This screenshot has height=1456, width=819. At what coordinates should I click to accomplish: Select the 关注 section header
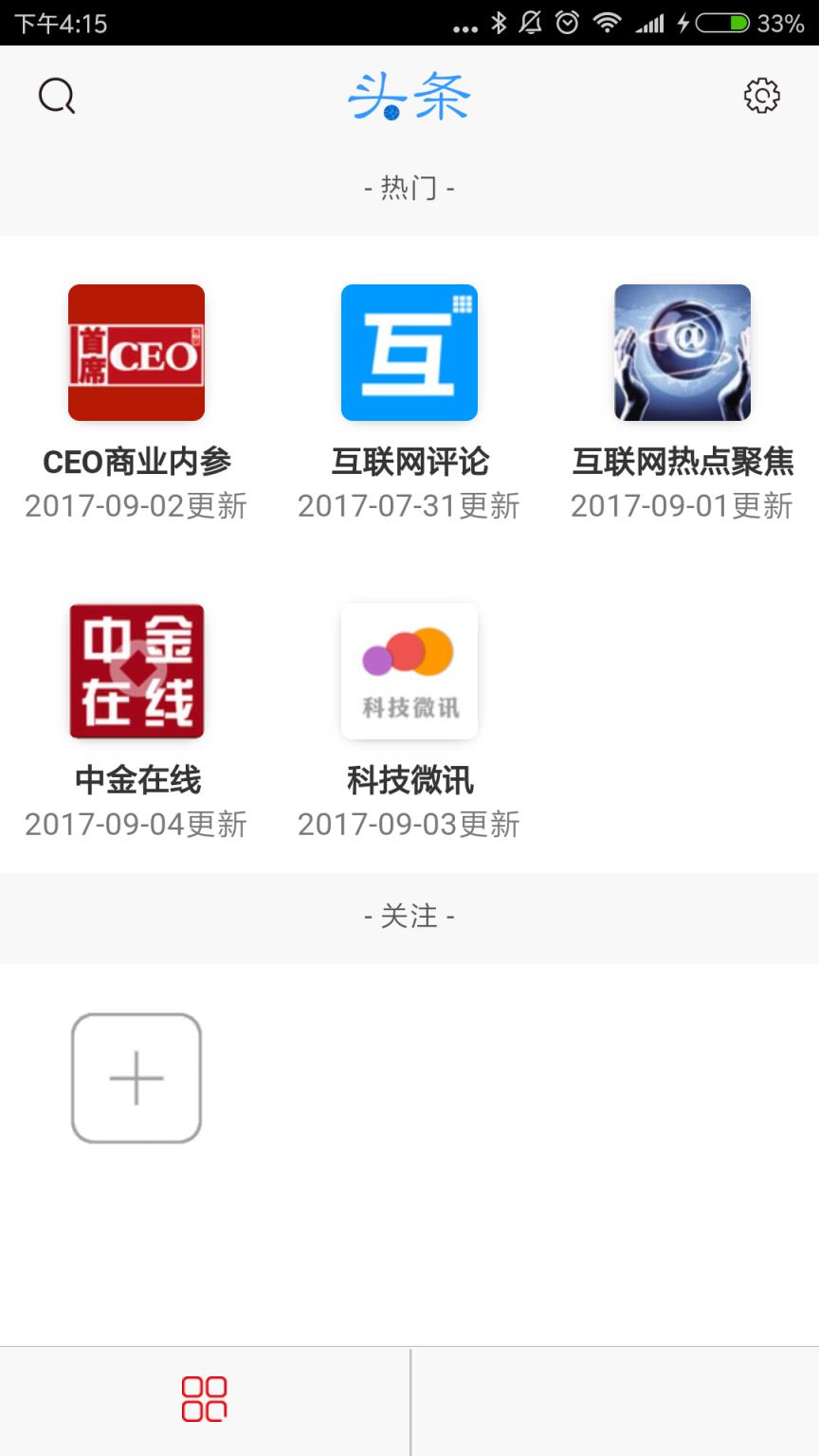(x=409, y=916)
